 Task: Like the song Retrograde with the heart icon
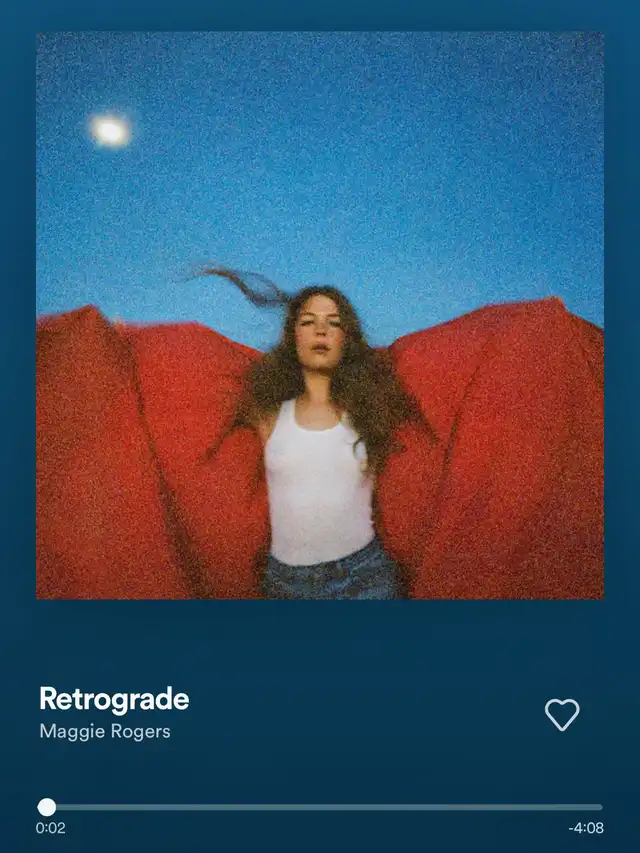[562, 714]
